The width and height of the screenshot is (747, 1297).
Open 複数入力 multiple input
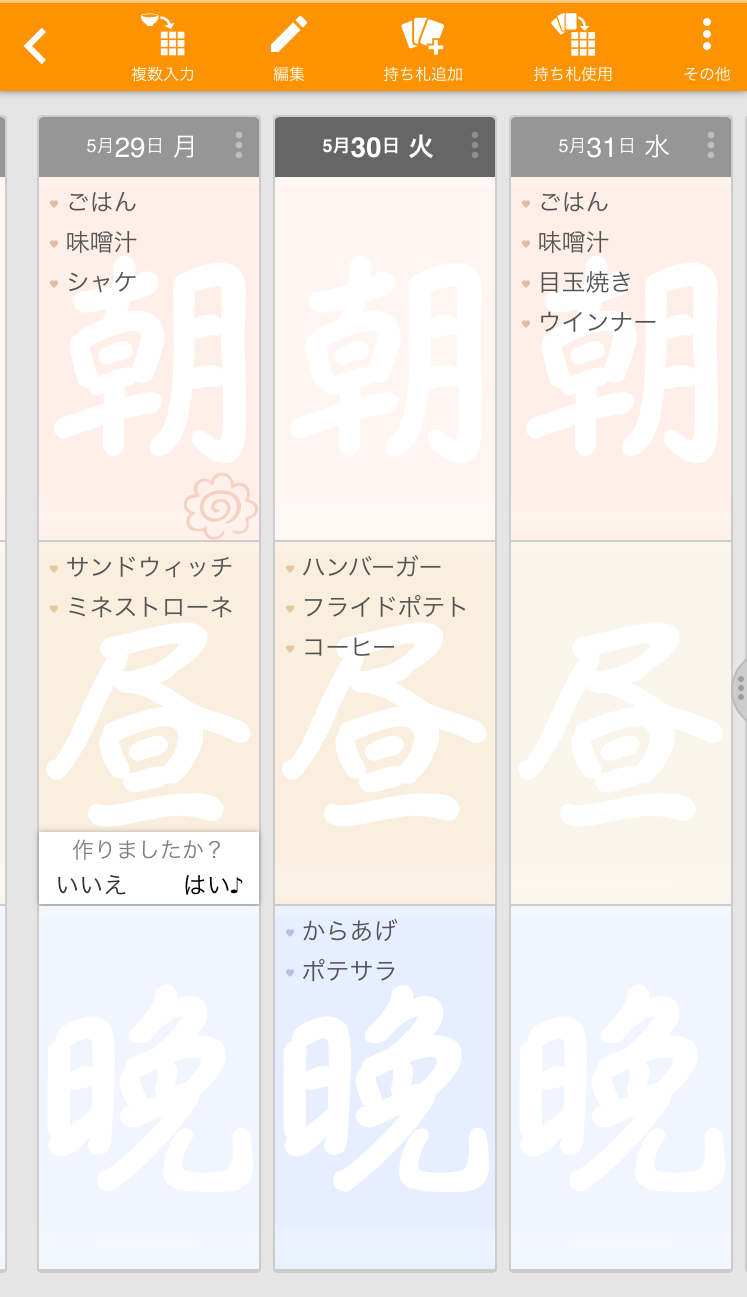(x=163, y=47)
